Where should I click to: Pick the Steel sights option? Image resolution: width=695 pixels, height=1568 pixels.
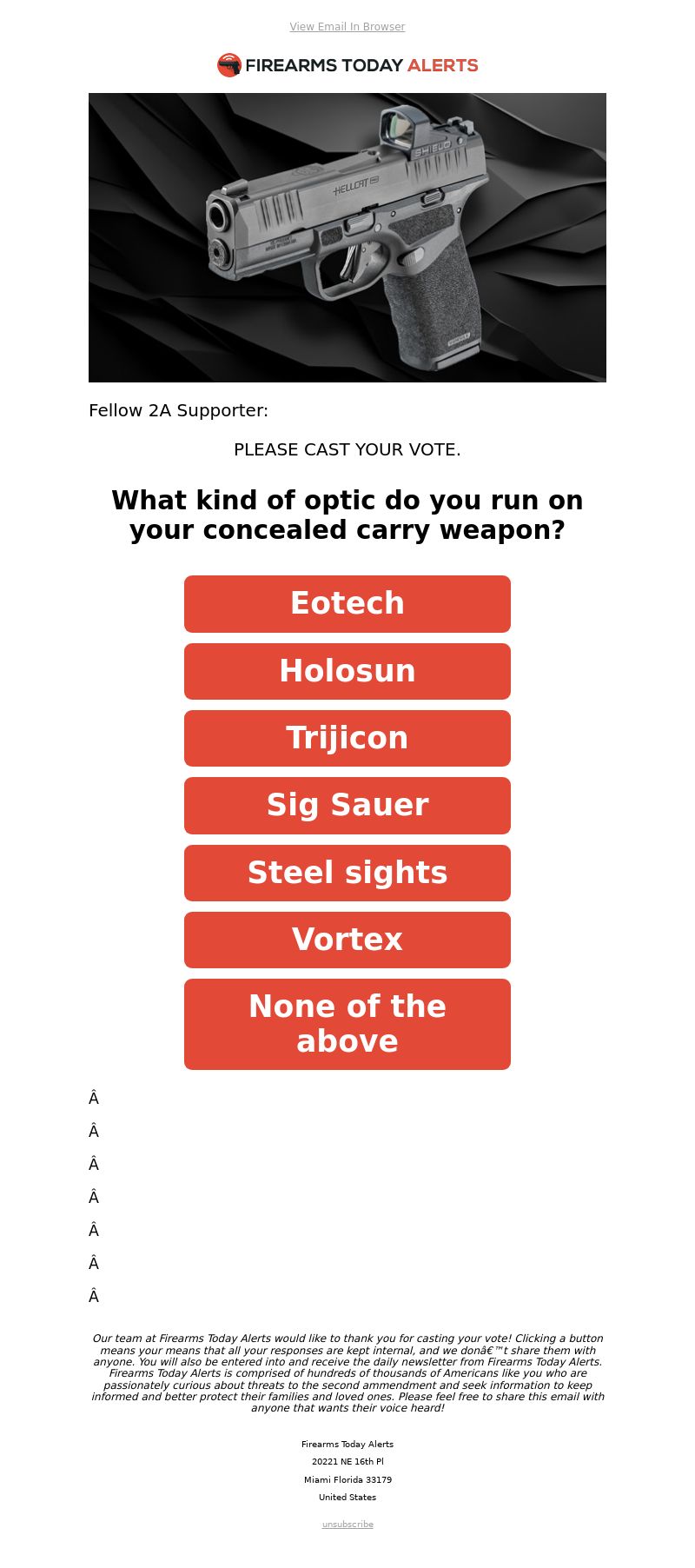pyautogui.click(x=347, y=873)
